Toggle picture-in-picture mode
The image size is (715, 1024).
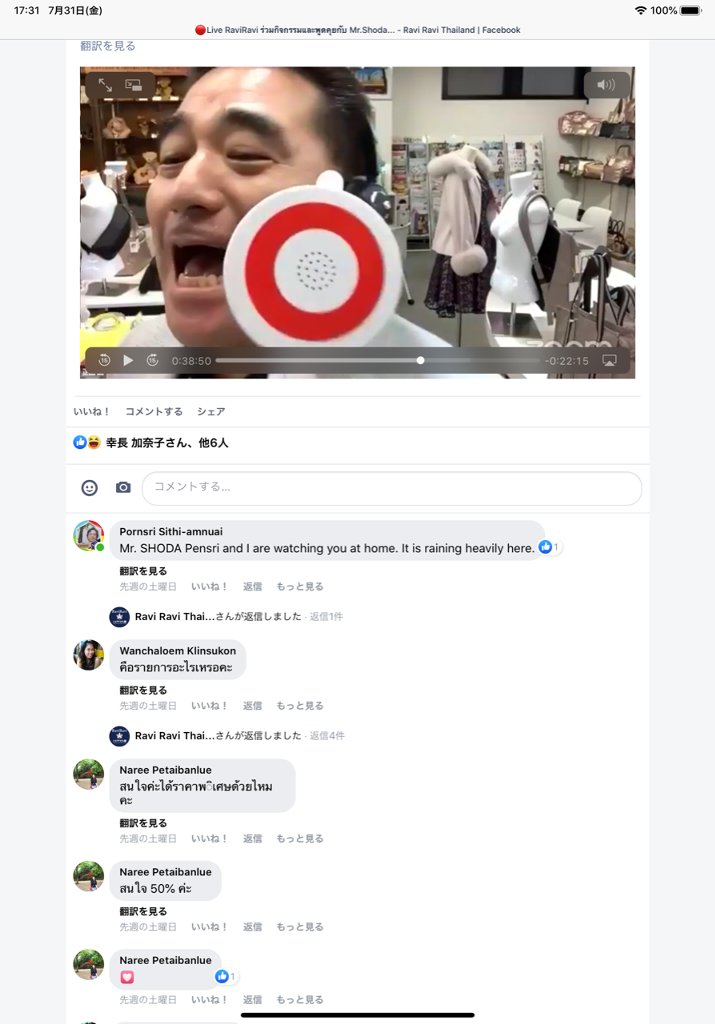(133, 85)
